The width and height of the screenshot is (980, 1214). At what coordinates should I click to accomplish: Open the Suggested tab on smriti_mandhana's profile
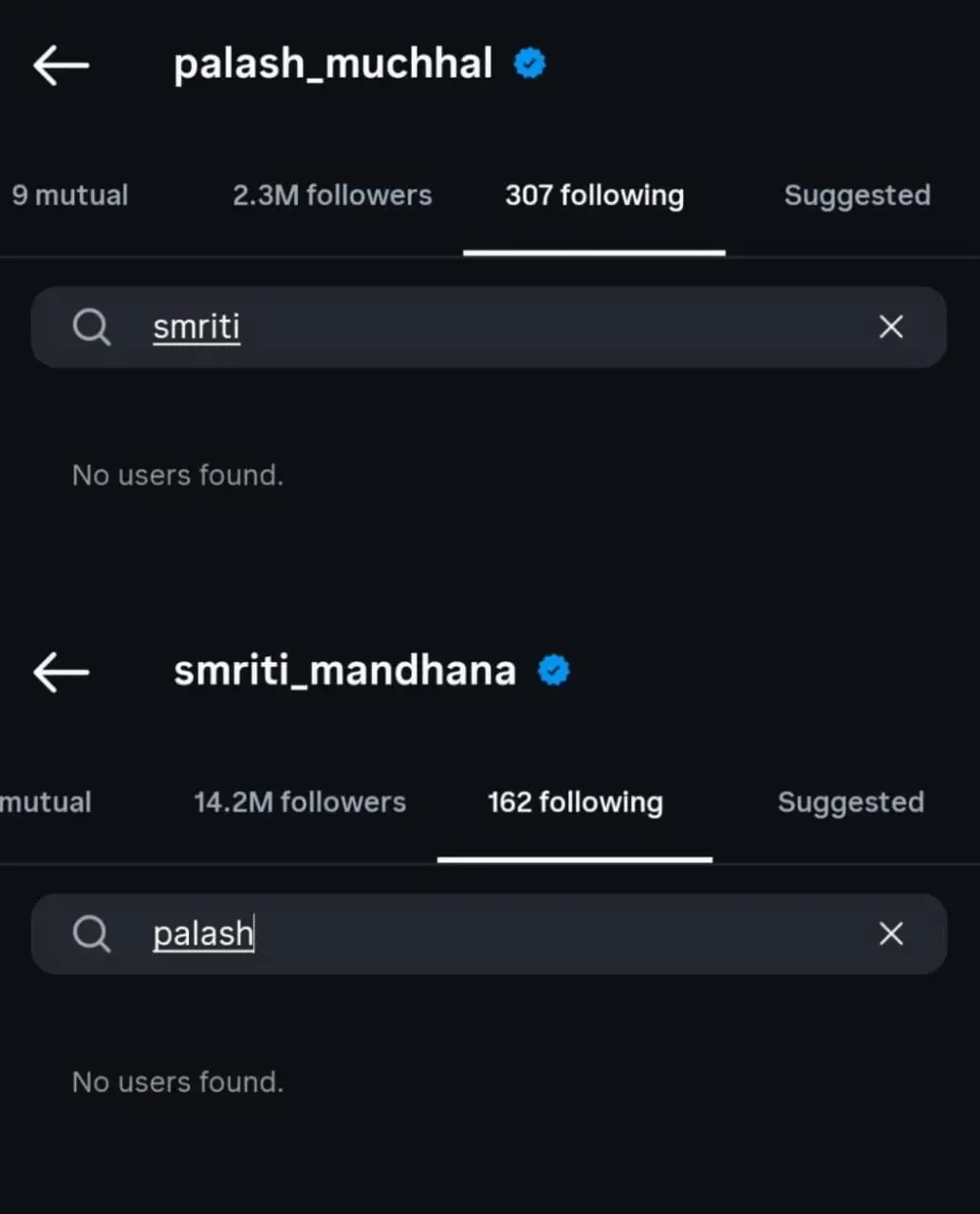click(850, 802)
